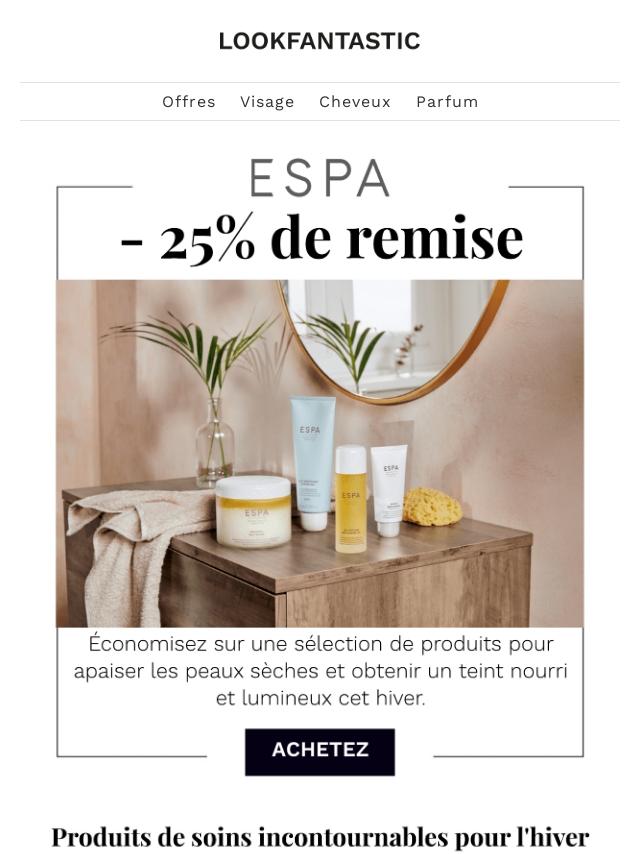Screen dimensions: 640x854
Task: Browse the Parfum section
Action: click(x=447, y=102)
